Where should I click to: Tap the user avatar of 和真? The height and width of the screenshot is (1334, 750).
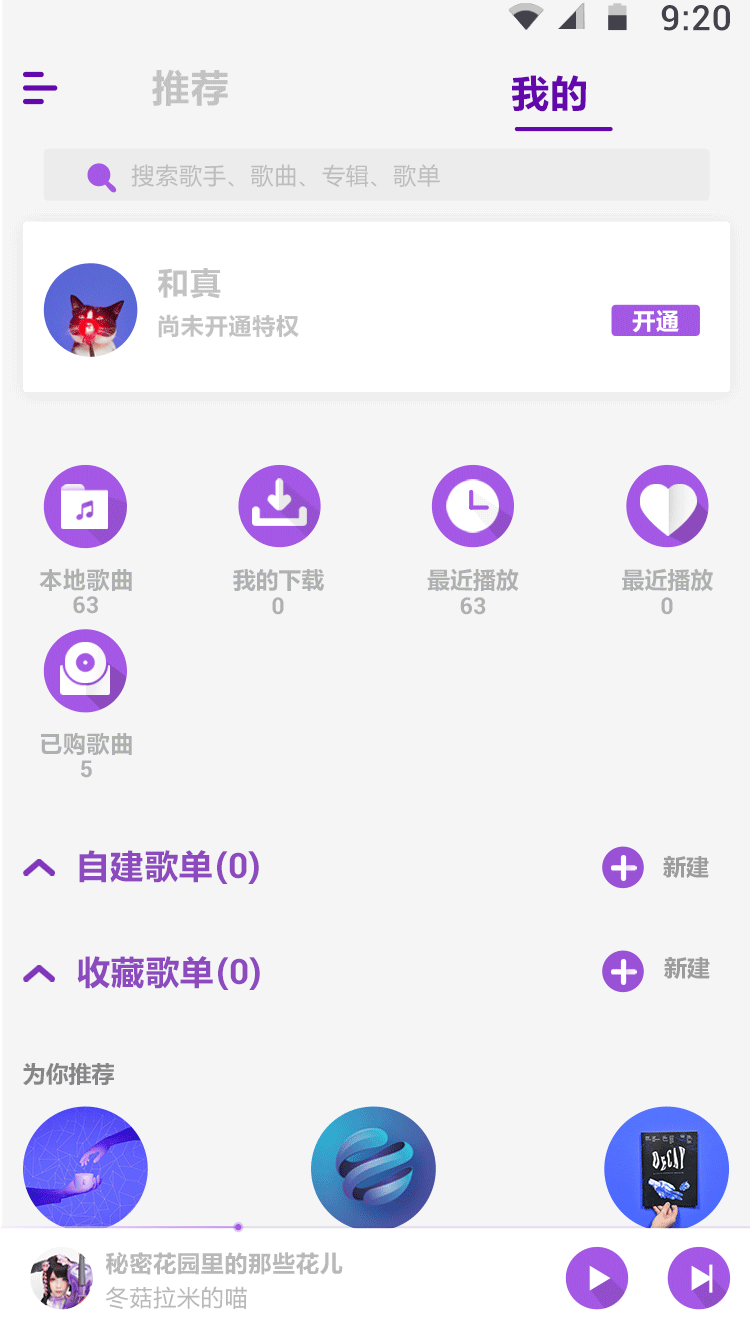(90, 309)
